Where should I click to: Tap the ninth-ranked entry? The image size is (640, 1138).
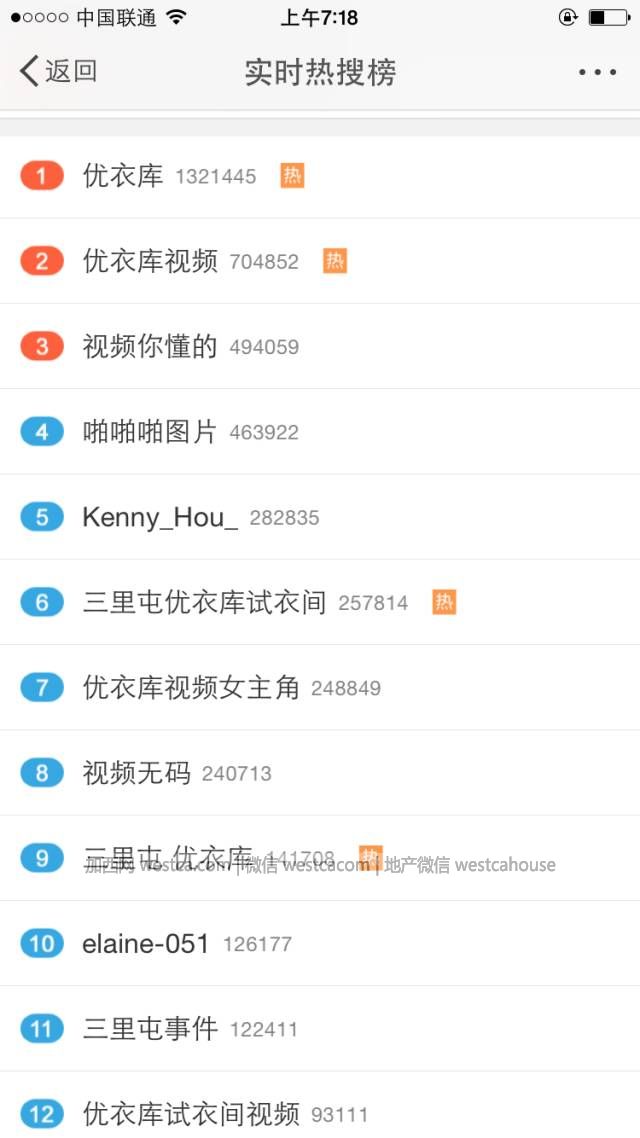pyautogui.click(x=320, y=858)
